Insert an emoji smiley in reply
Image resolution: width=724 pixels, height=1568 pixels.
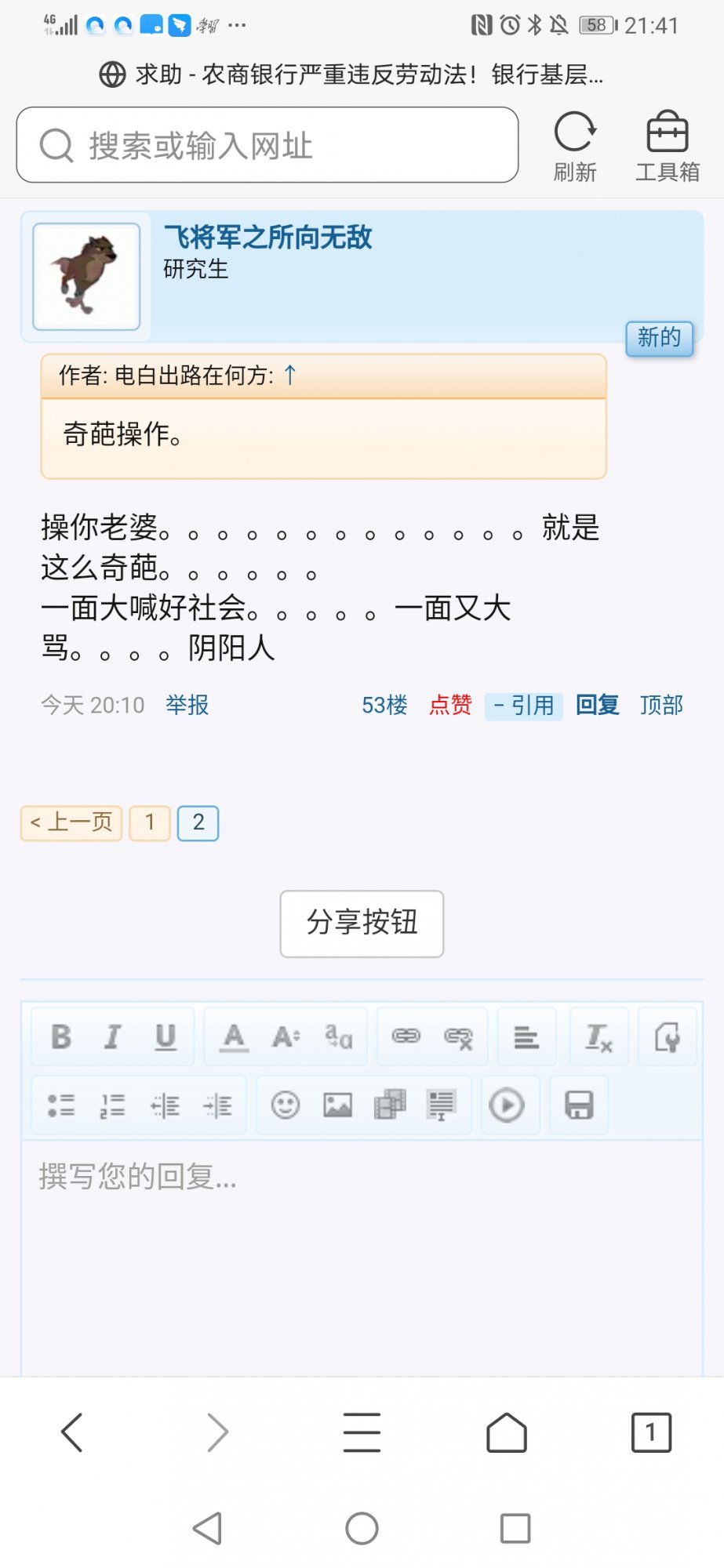click(x=286, y=1105)
